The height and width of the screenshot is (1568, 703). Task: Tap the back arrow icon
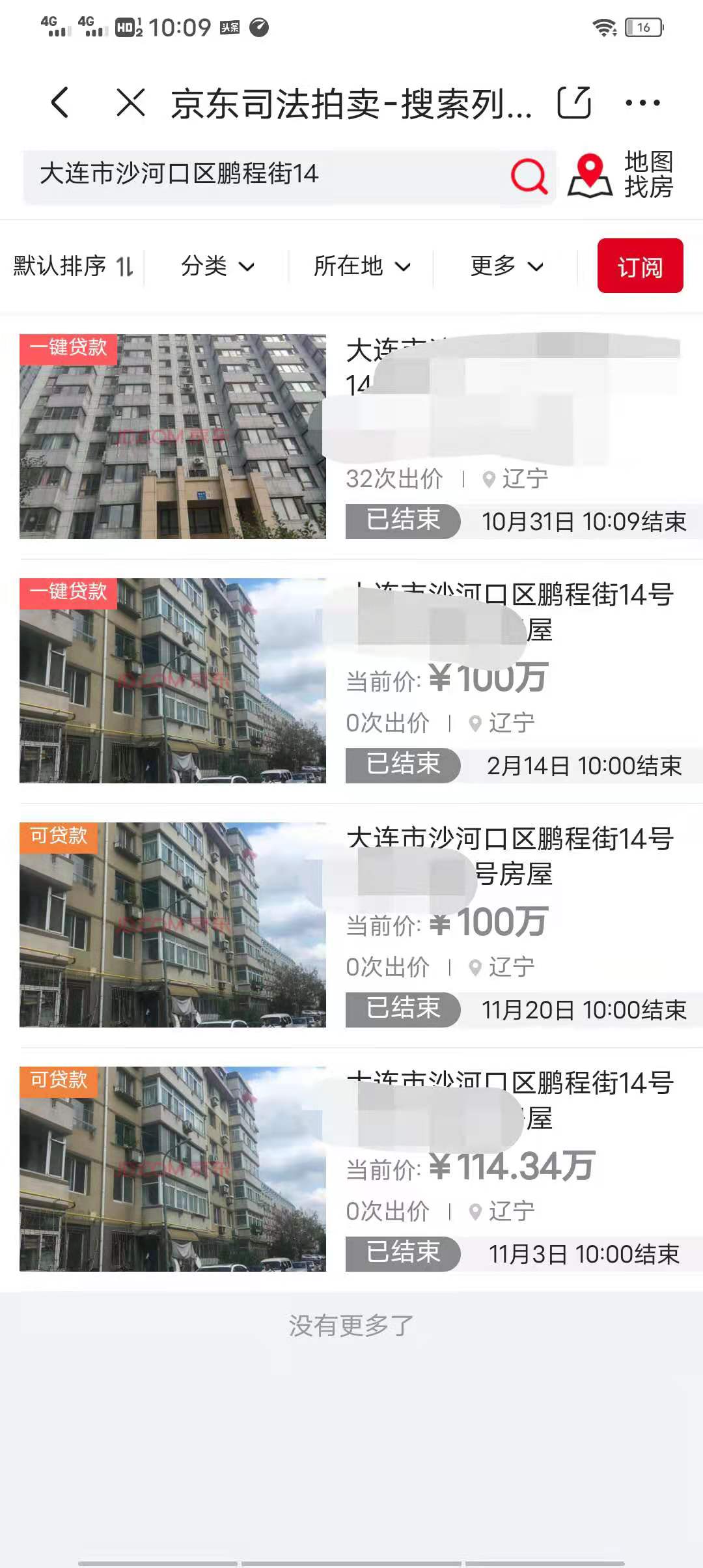[59, 102]
